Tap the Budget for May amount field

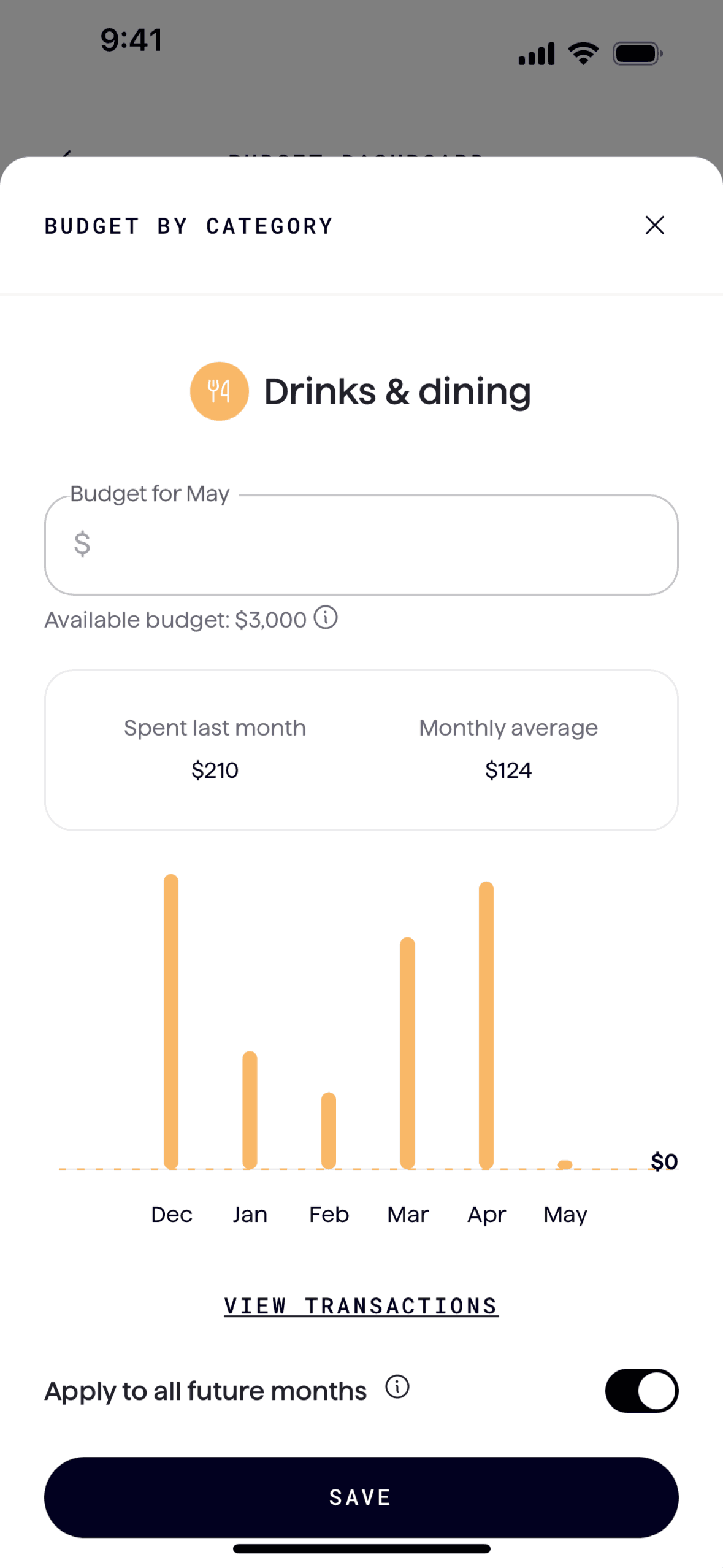361,545
